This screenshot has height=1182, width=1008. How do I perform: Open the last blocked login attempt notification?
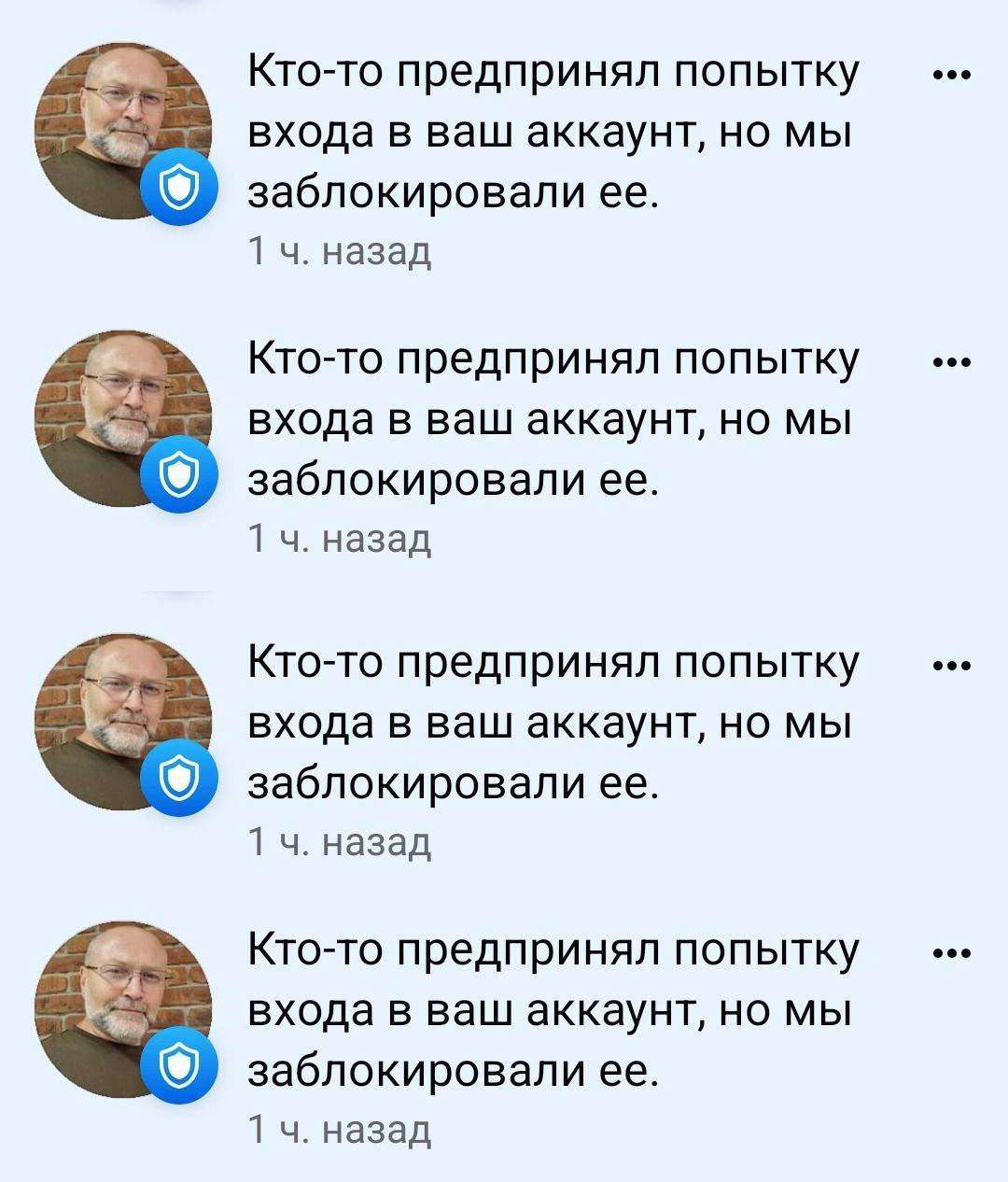click(x=551, y=1011)
